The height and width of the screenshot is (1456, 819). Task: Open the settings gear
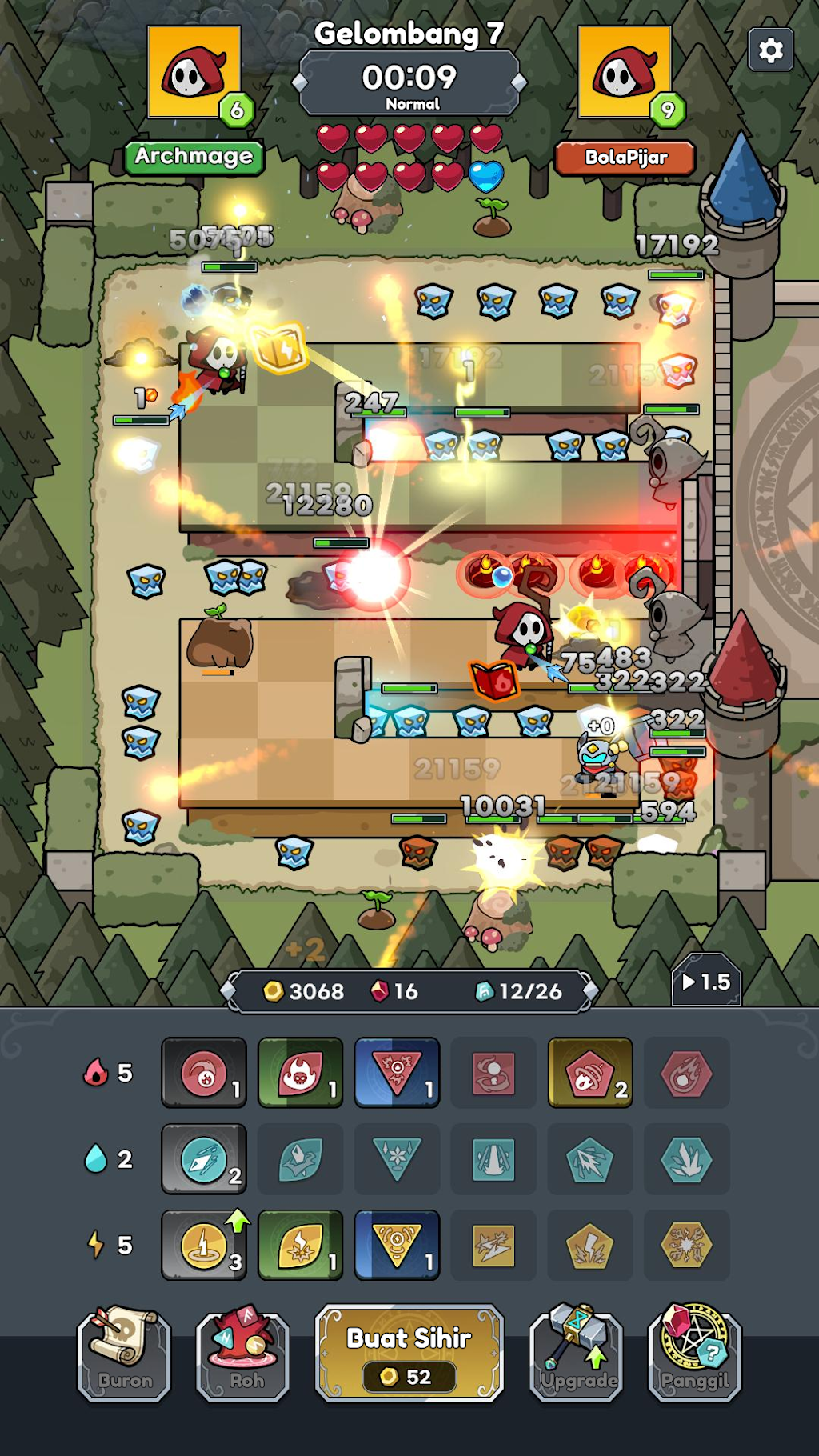coord(770,50)
